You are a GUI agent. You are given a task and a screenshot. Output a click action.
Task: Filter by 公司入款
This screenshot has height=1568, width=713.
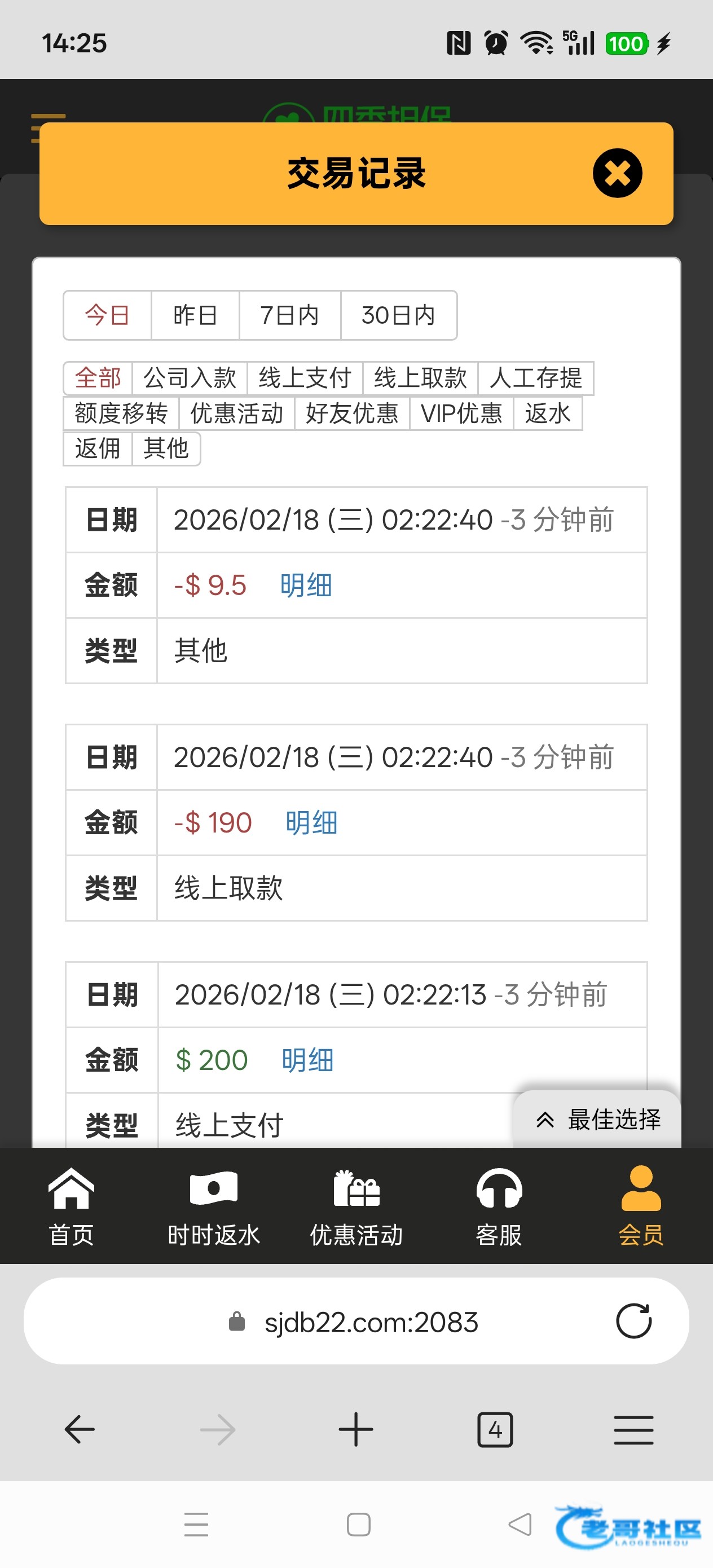190,378
